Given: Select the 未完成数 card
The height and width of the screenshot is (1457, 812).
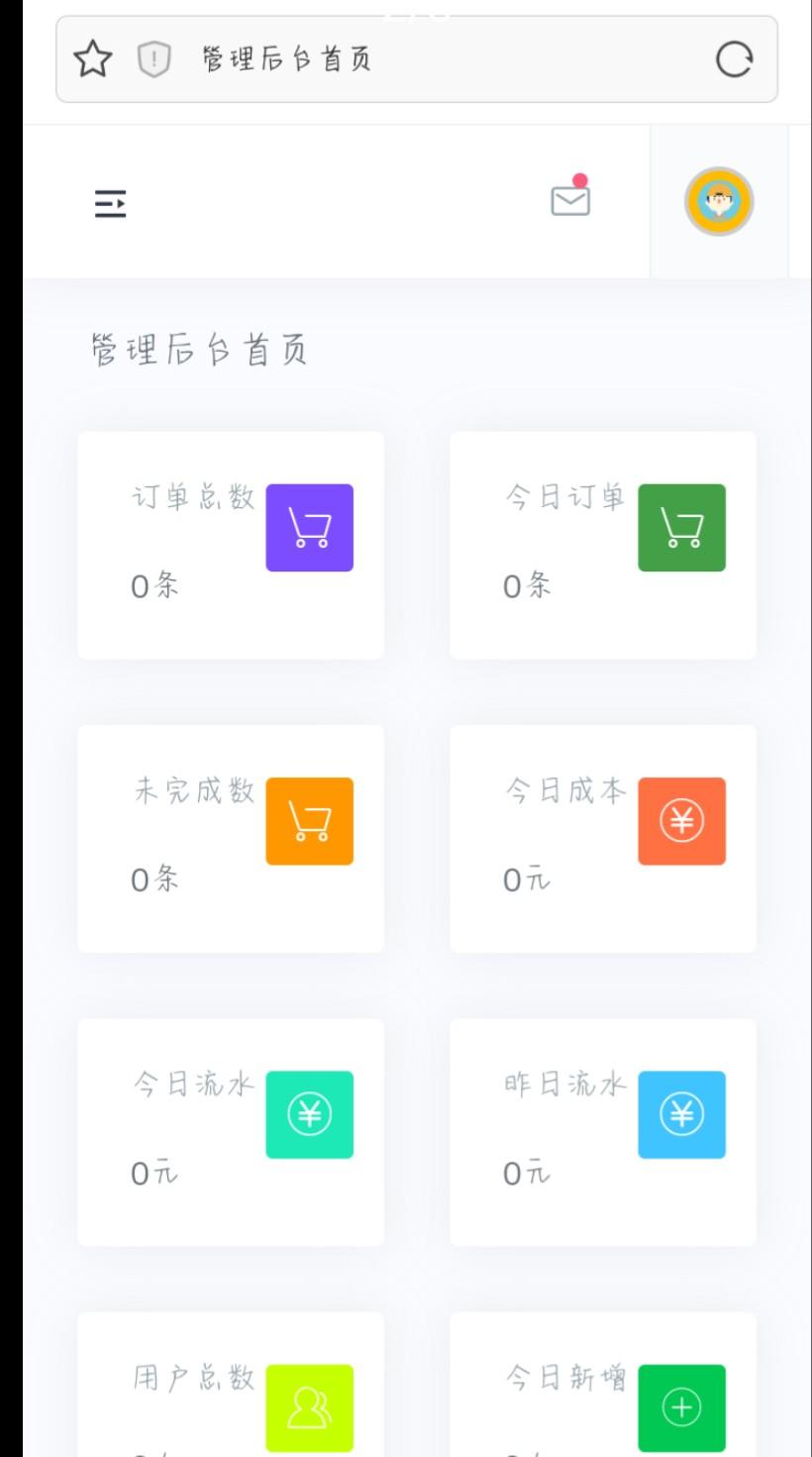Looking at the screenshot, I should [x=231, y=838].
